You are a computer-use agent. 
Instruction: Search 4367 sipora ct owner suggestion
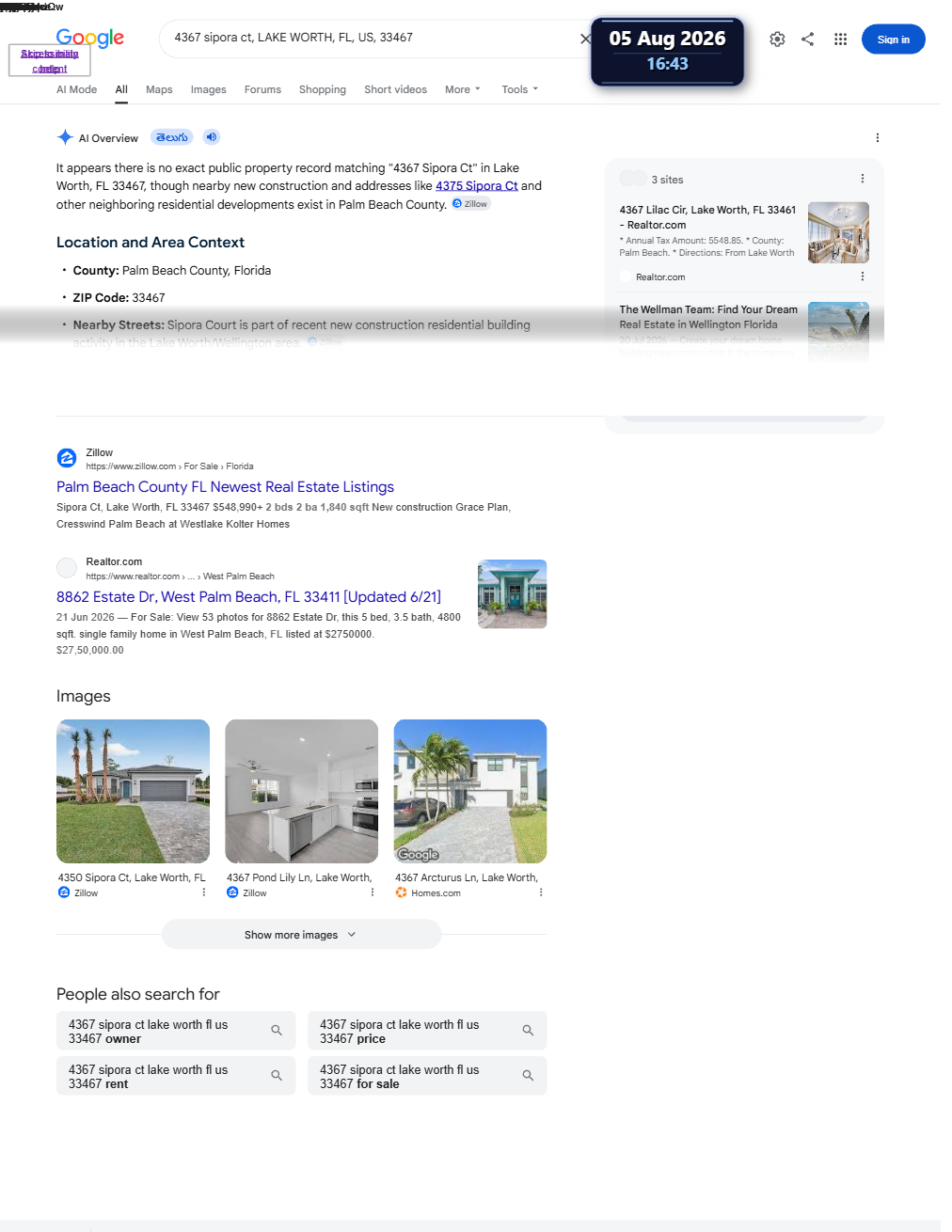coord(176,1031)
